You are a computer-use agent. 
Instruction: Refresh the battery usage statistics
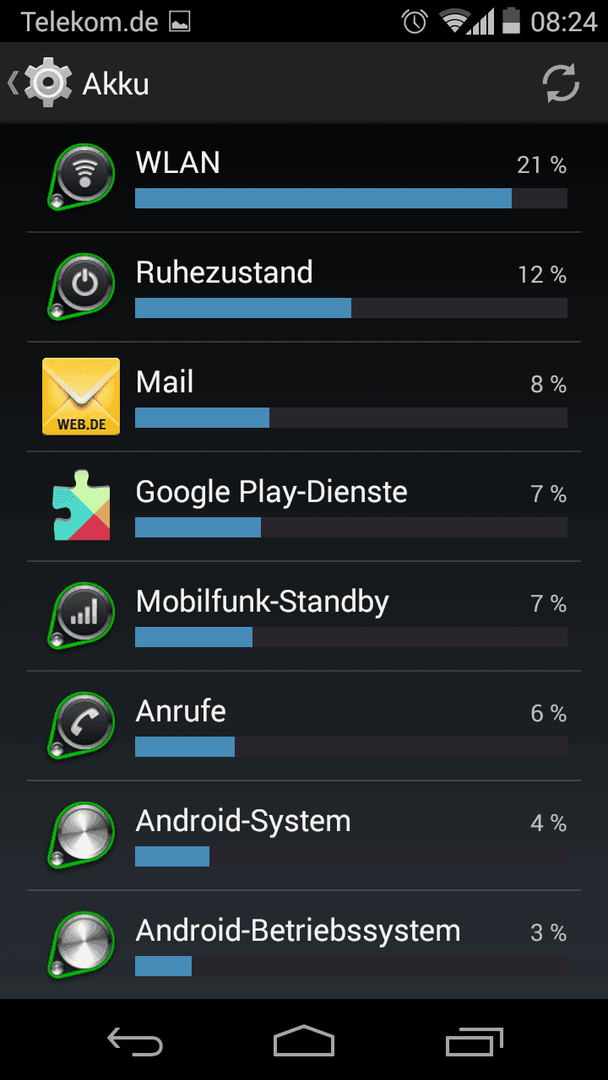pos(561,83)
